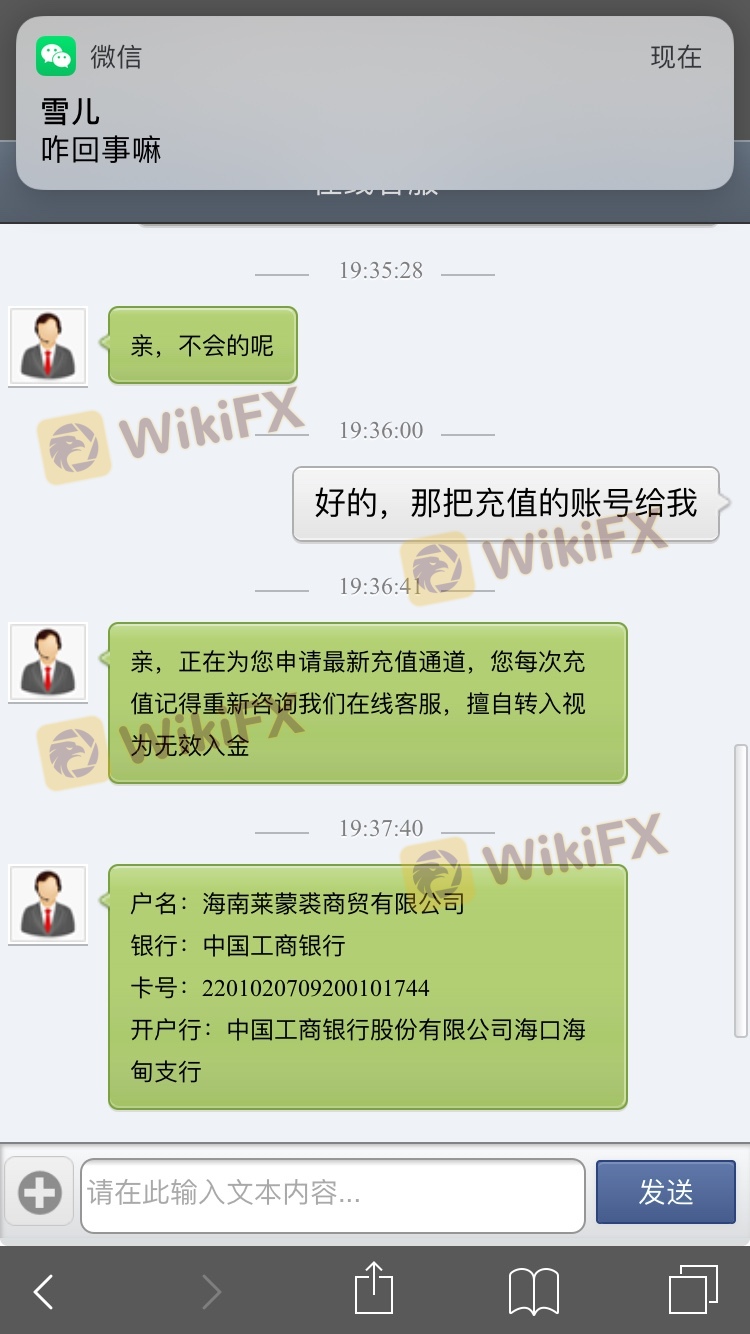
Task: Open the WeChat notification from 雪儿
Action: click(x=375, y=104)
